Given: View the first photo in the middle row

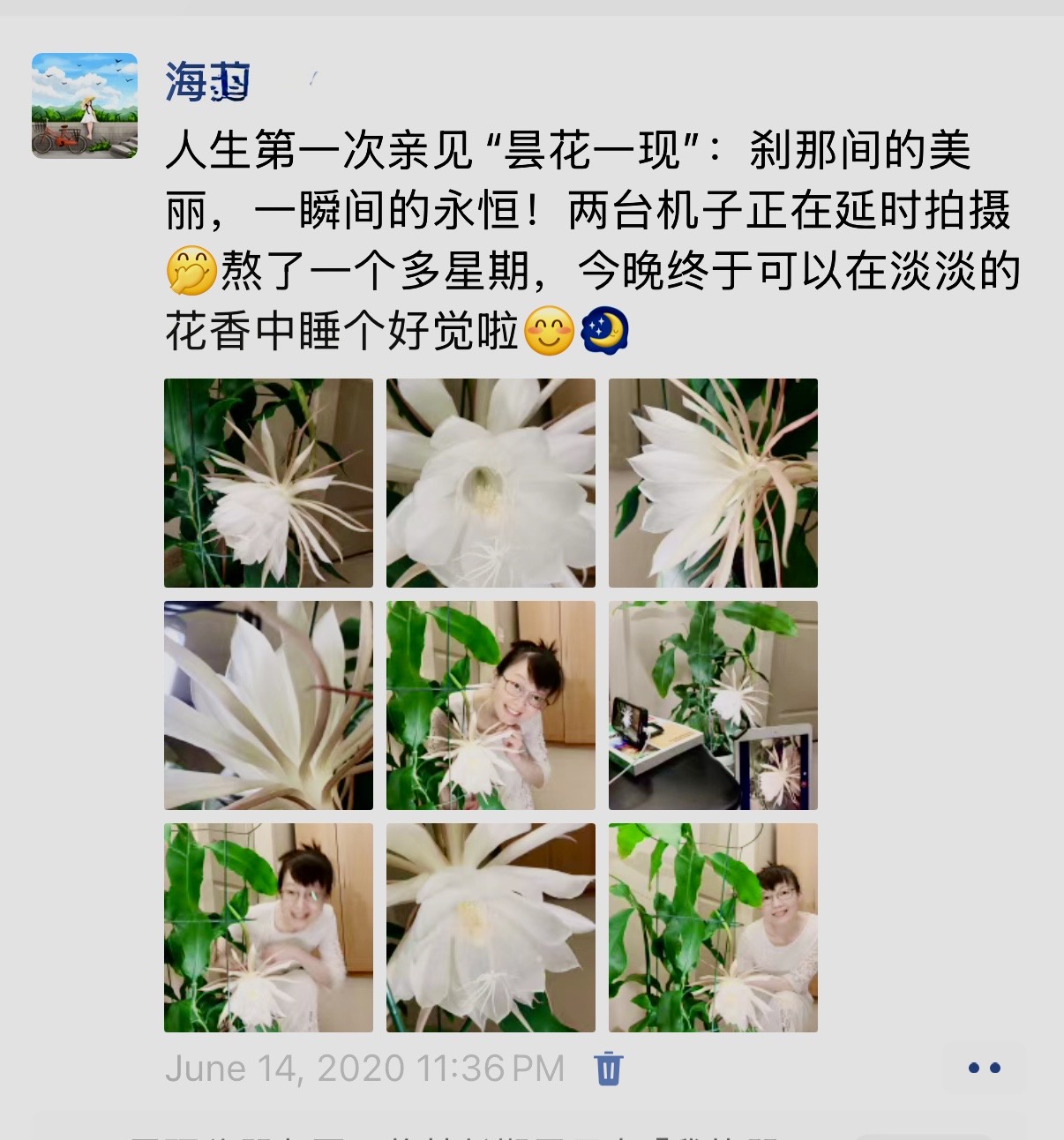Looking at the screenshot, I should point(268,705).
